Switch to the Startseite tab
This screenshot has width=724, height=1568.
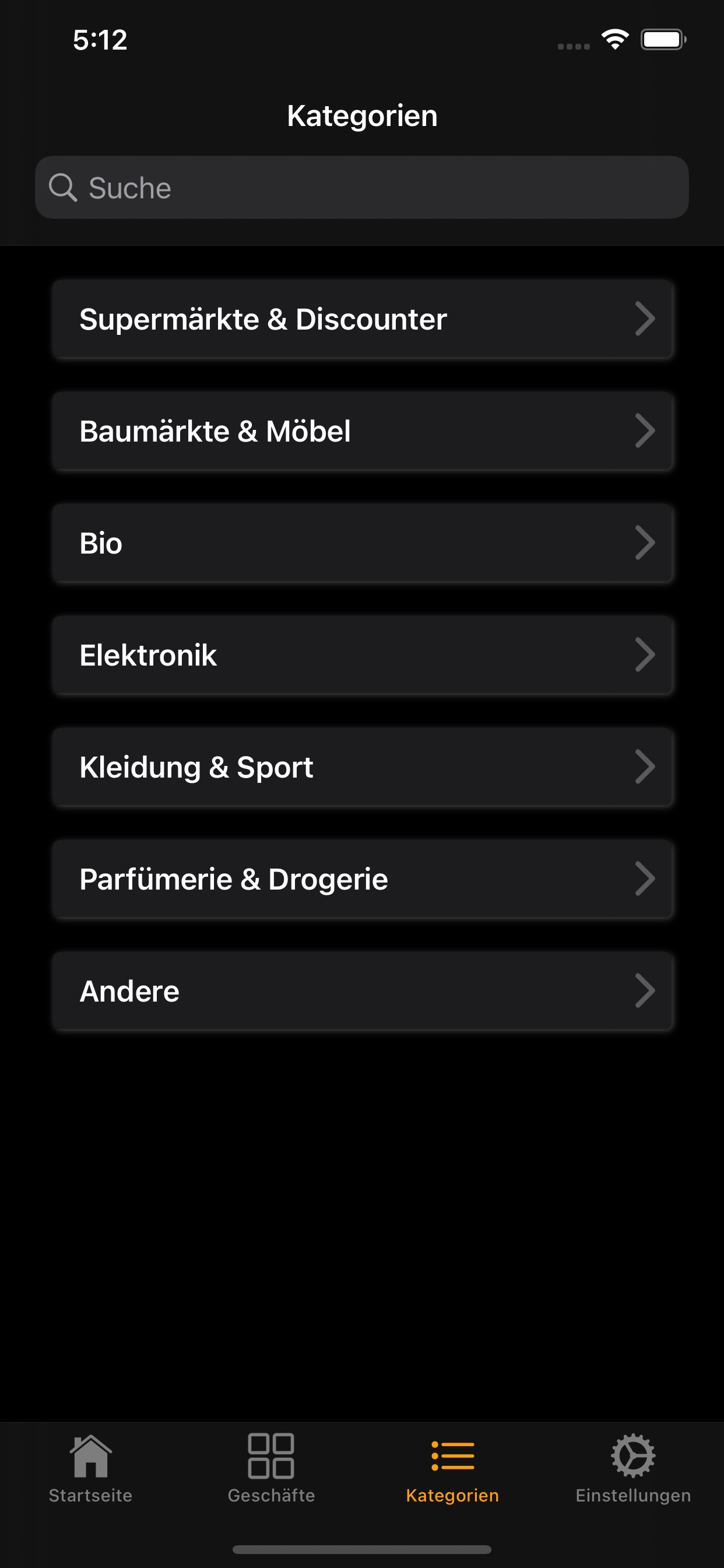click(x=91, y=1468)
